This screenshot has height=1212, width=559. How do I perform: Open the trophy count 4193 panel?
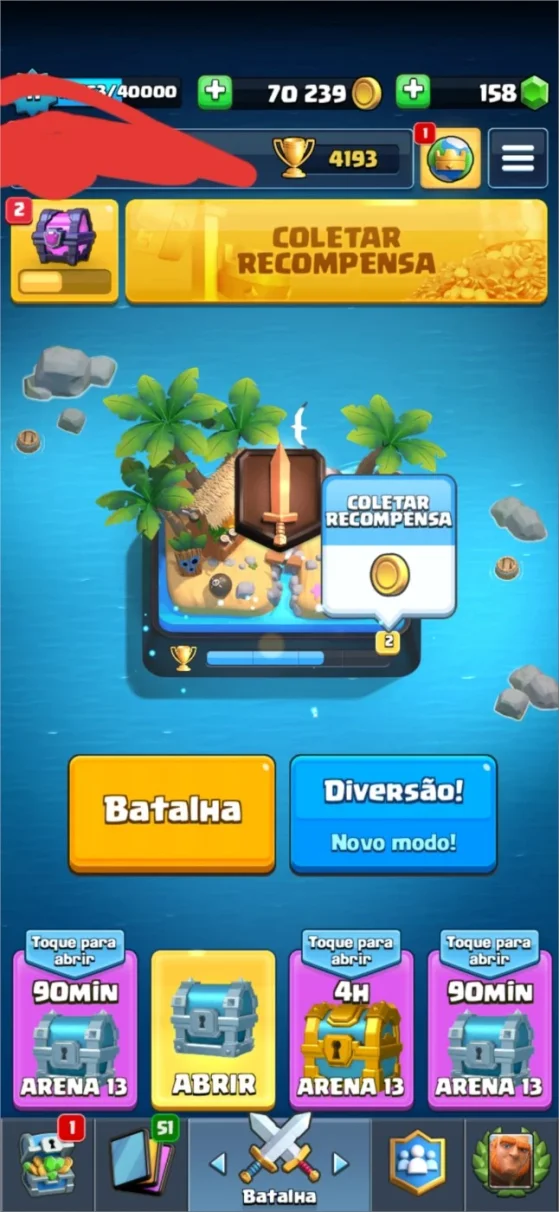point(335,158)
